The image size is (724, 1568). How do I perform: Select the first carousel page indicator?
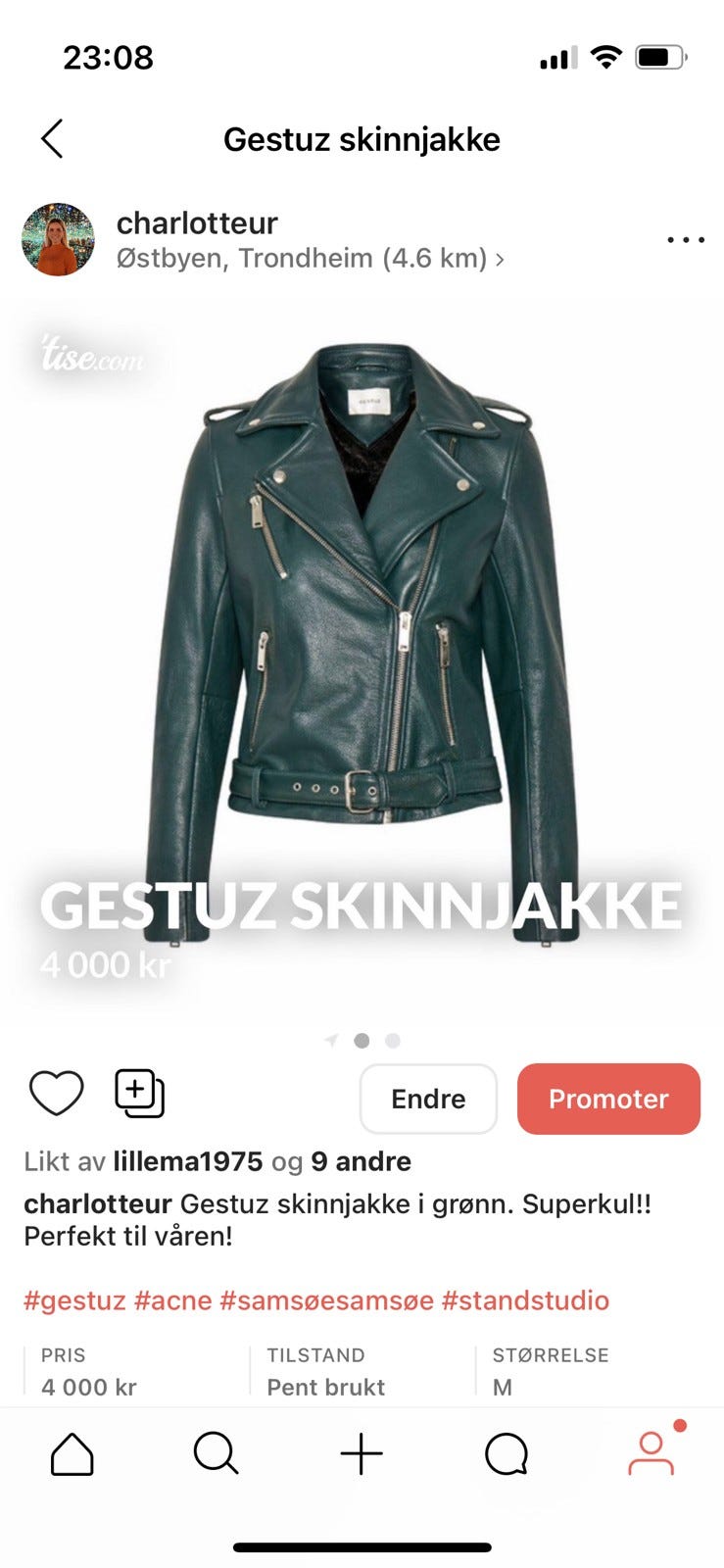(362, 1042)
